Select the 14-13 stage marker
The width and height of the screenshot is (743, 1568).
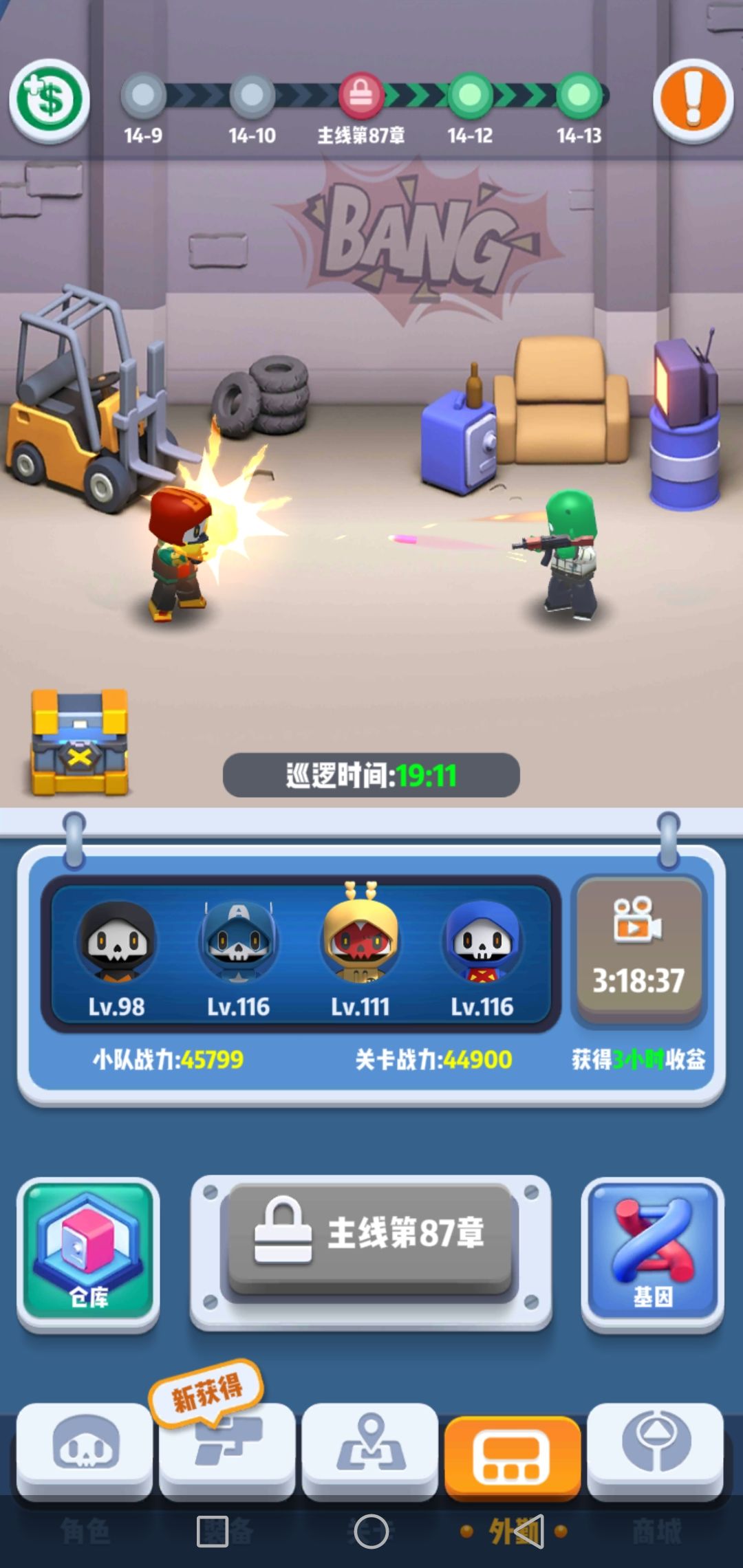[580, 96]
